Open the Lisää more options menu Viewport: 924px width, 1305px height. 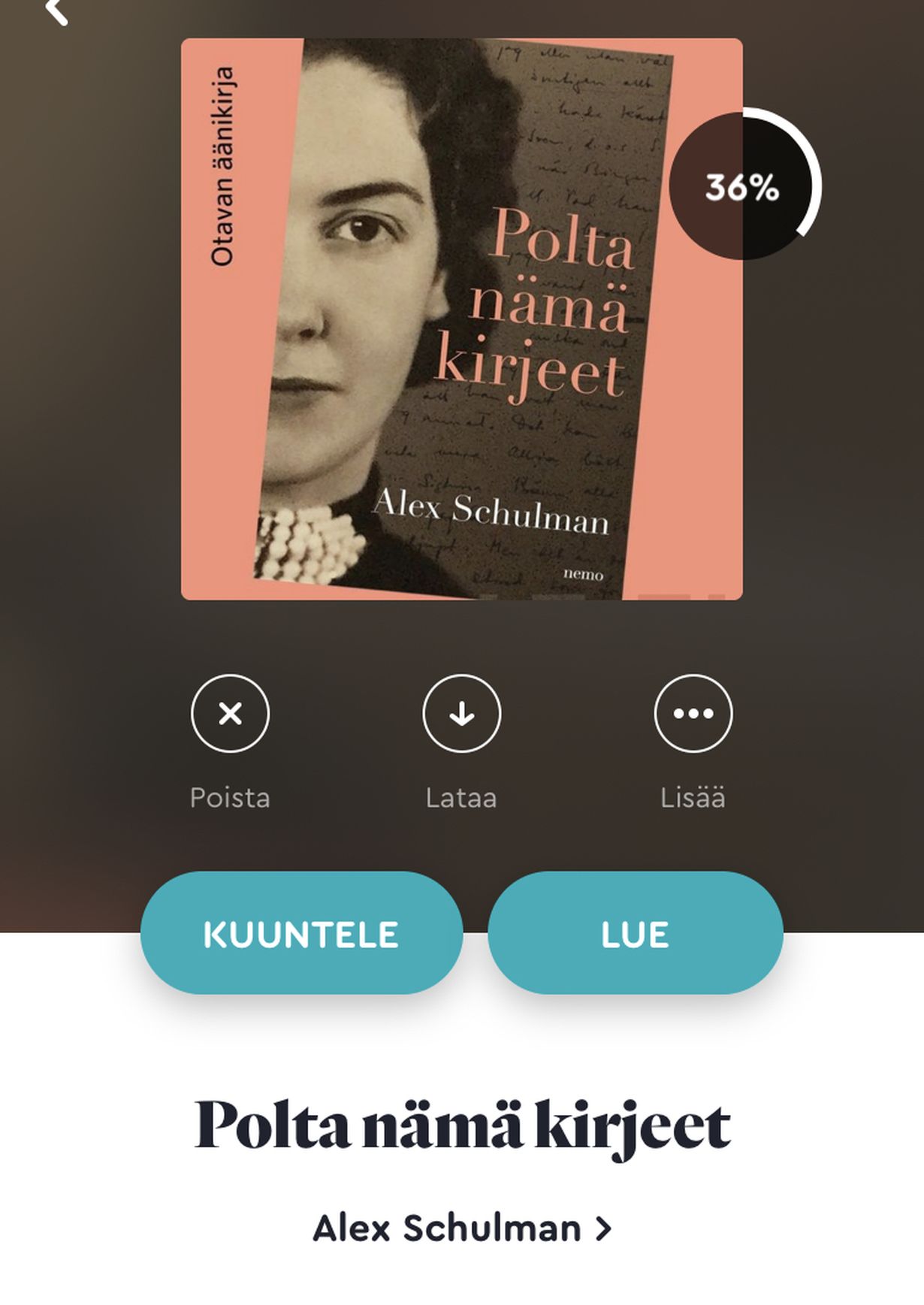pos(693,713)
